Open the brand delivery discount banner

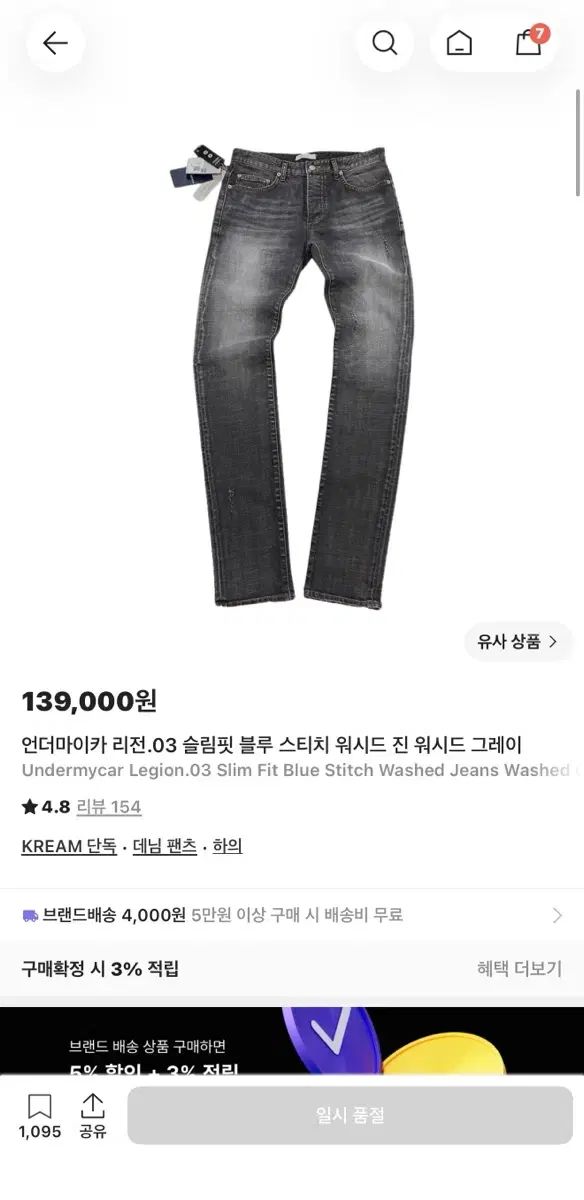coord(292,1041)
